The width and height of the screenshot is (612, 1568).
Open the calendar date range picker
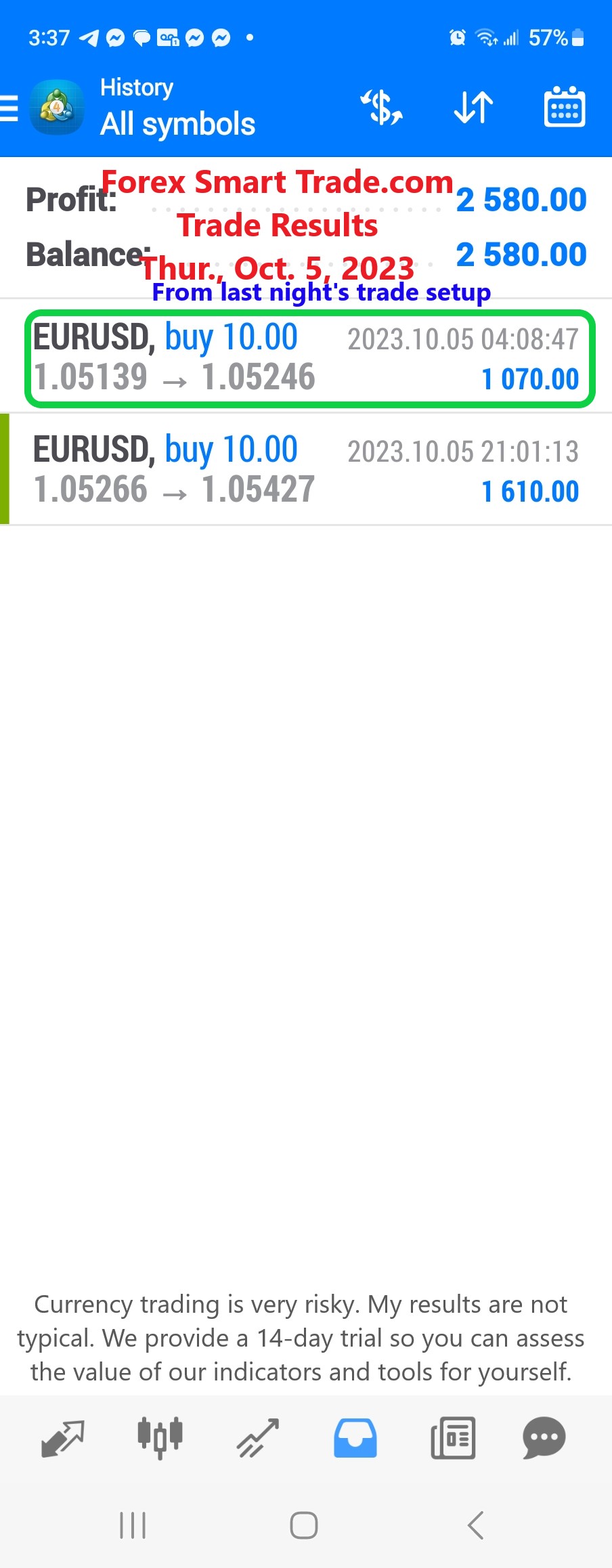[x=564, y=107]
